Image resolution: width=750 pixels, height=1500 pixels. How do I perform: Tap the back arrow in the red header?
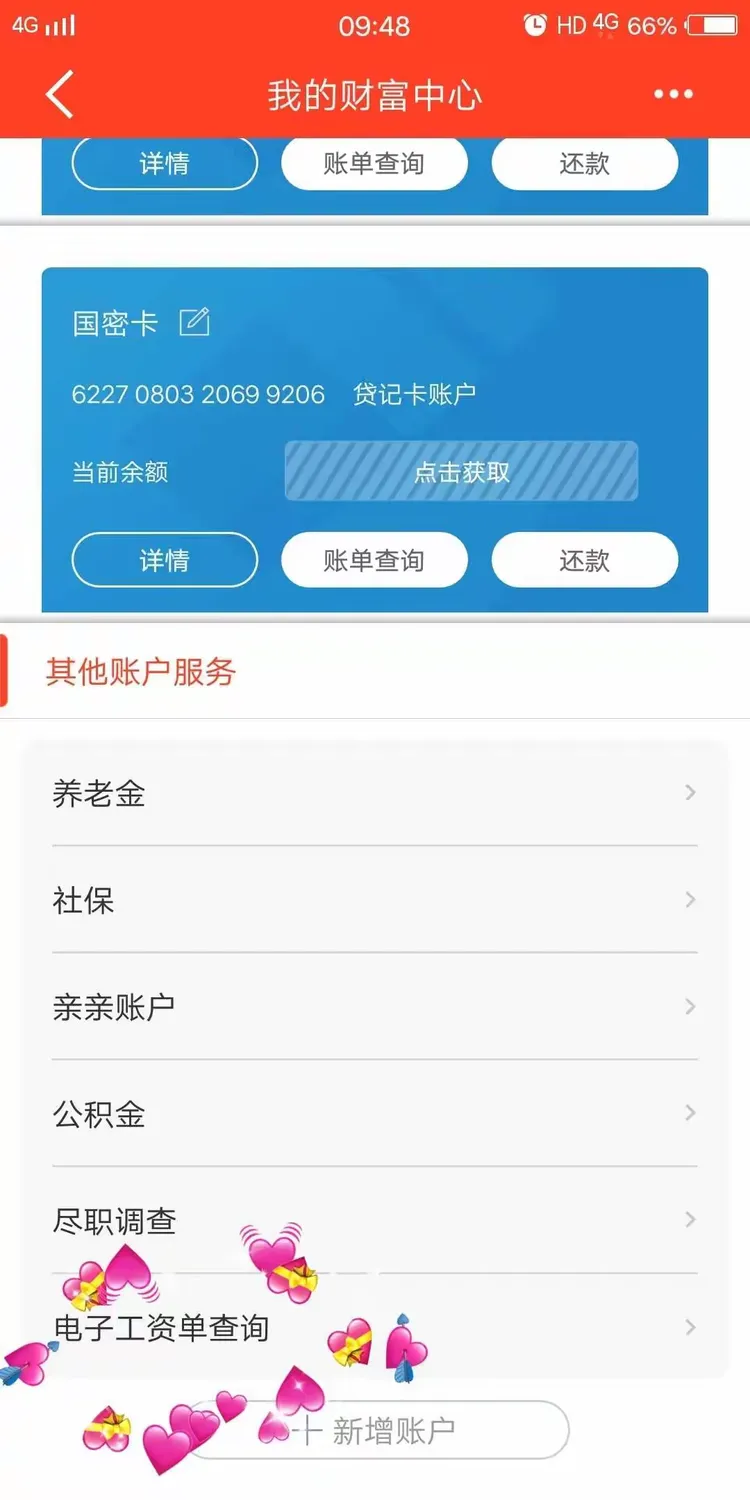click(57, 93)
